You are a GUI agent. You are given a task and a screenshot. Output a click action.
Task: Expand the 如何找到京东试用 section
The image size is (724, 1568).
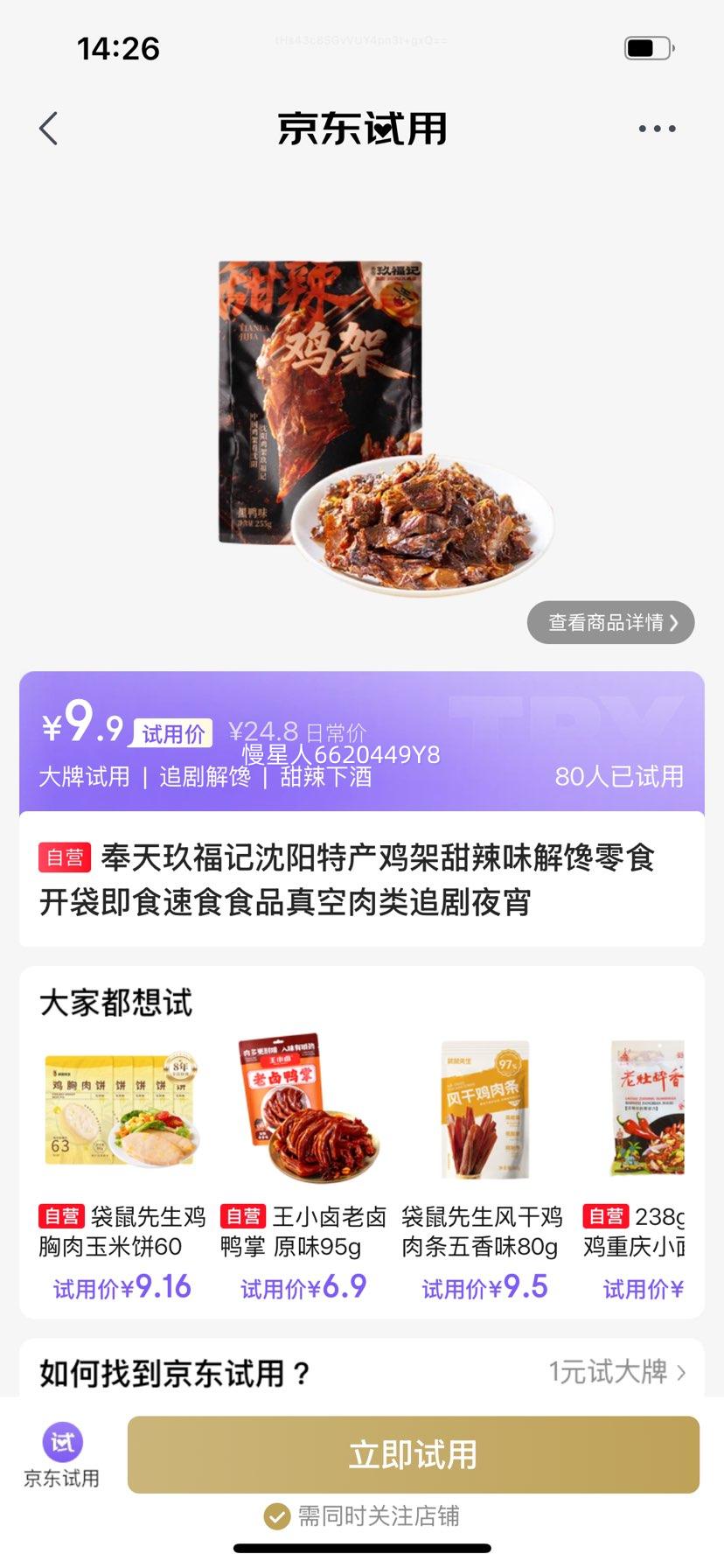[x=171, y=1369]
